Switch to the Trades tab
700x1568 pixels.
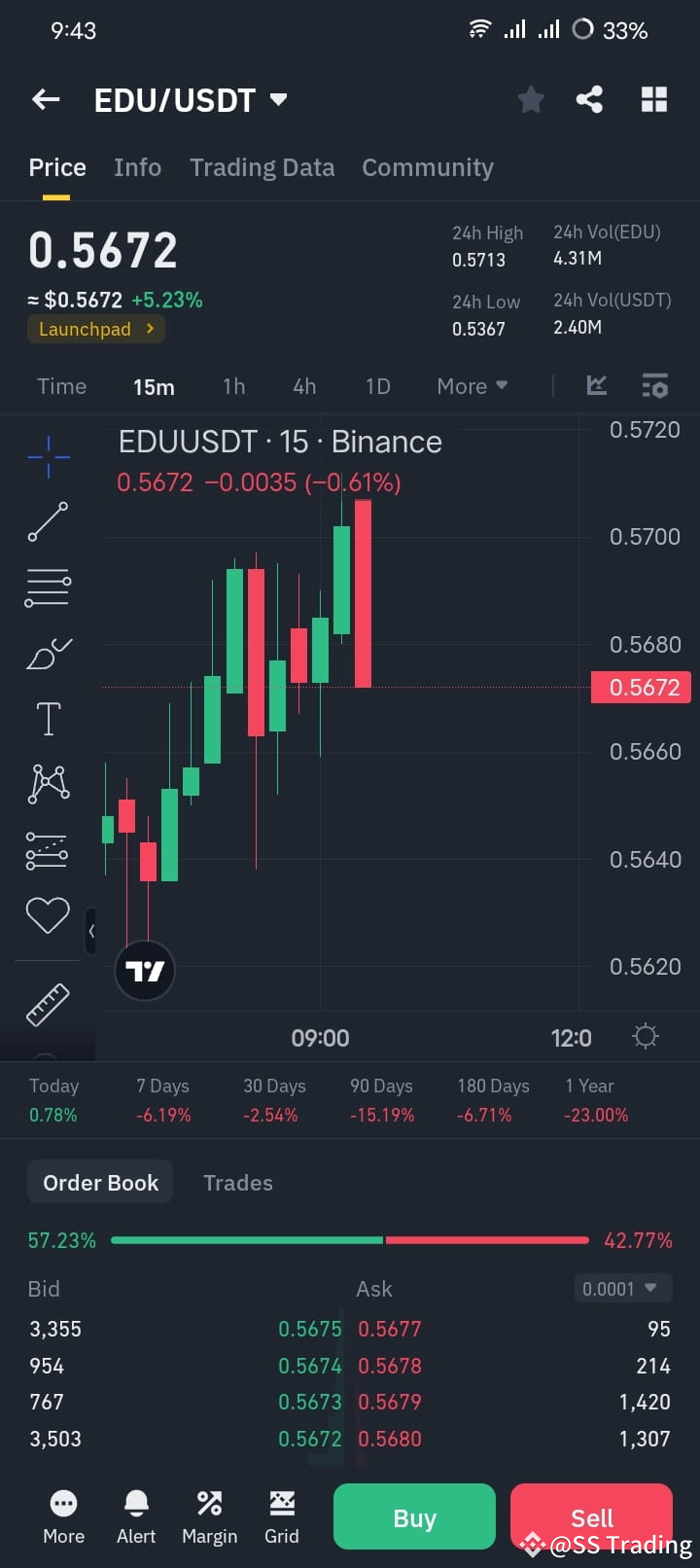point(237,1182)
